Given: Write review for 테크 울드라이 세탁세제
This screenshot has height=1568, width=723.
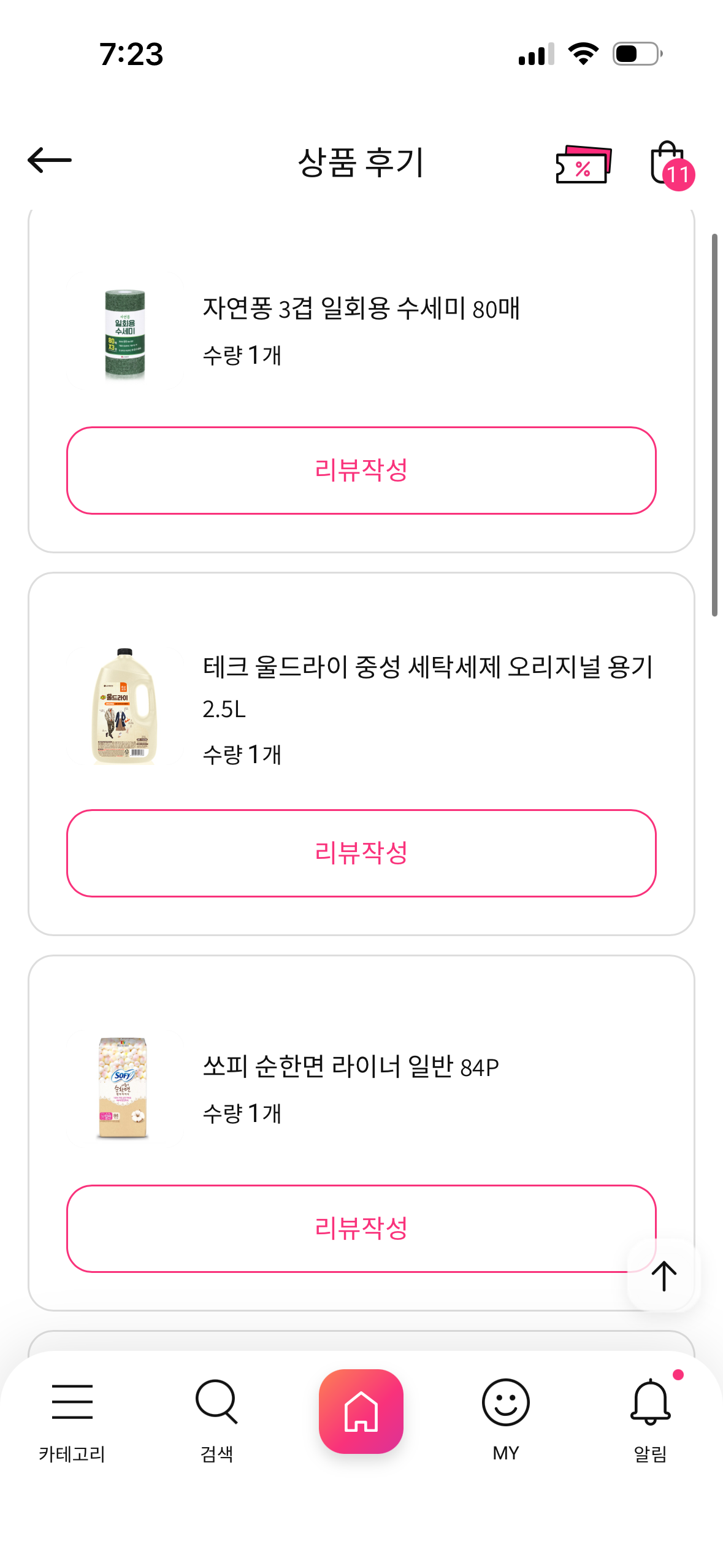Looking at the screenshot, I should tap(361, 853).
